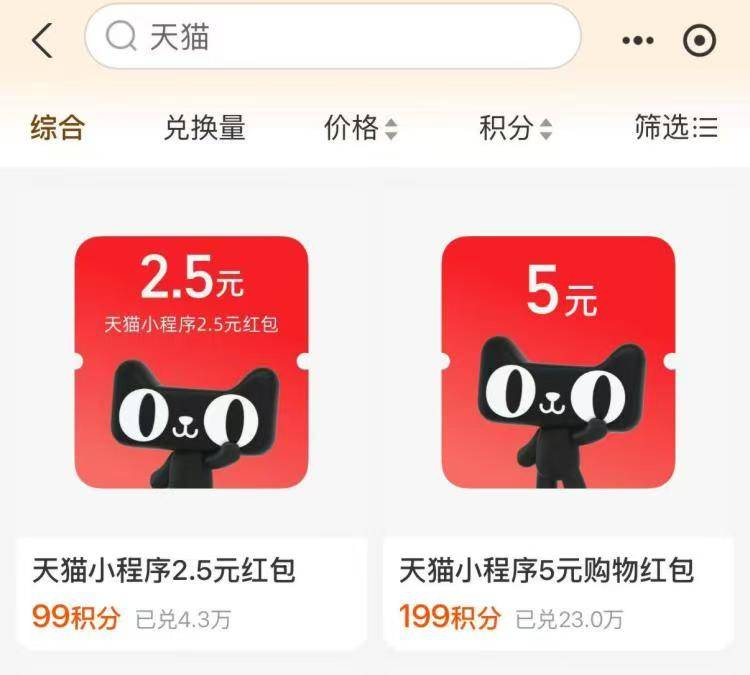Sort results by 价格
The height and width of the screenshot is (675, 750).
[360, 128]
